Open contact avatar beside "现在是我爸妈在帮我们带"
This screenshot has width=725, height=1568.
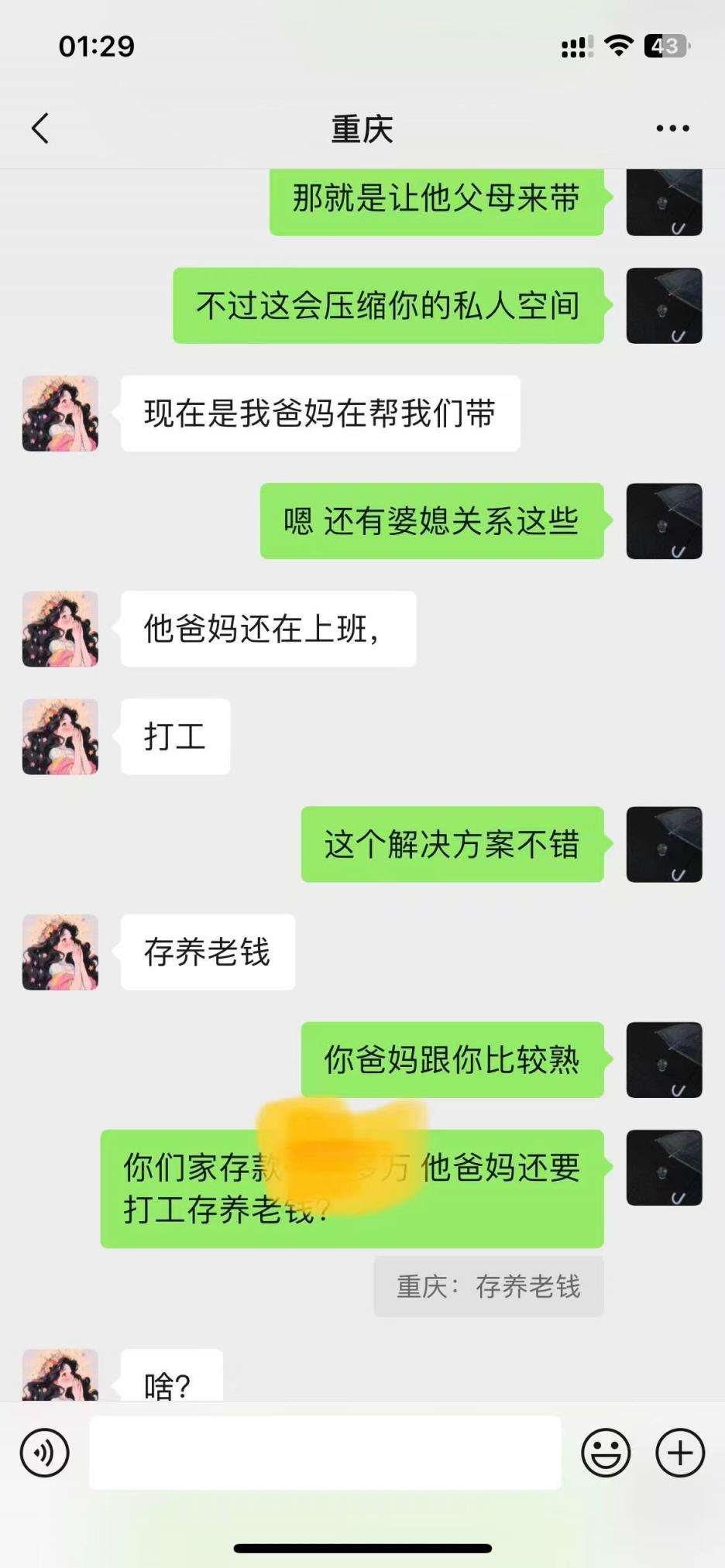[60, 413]
